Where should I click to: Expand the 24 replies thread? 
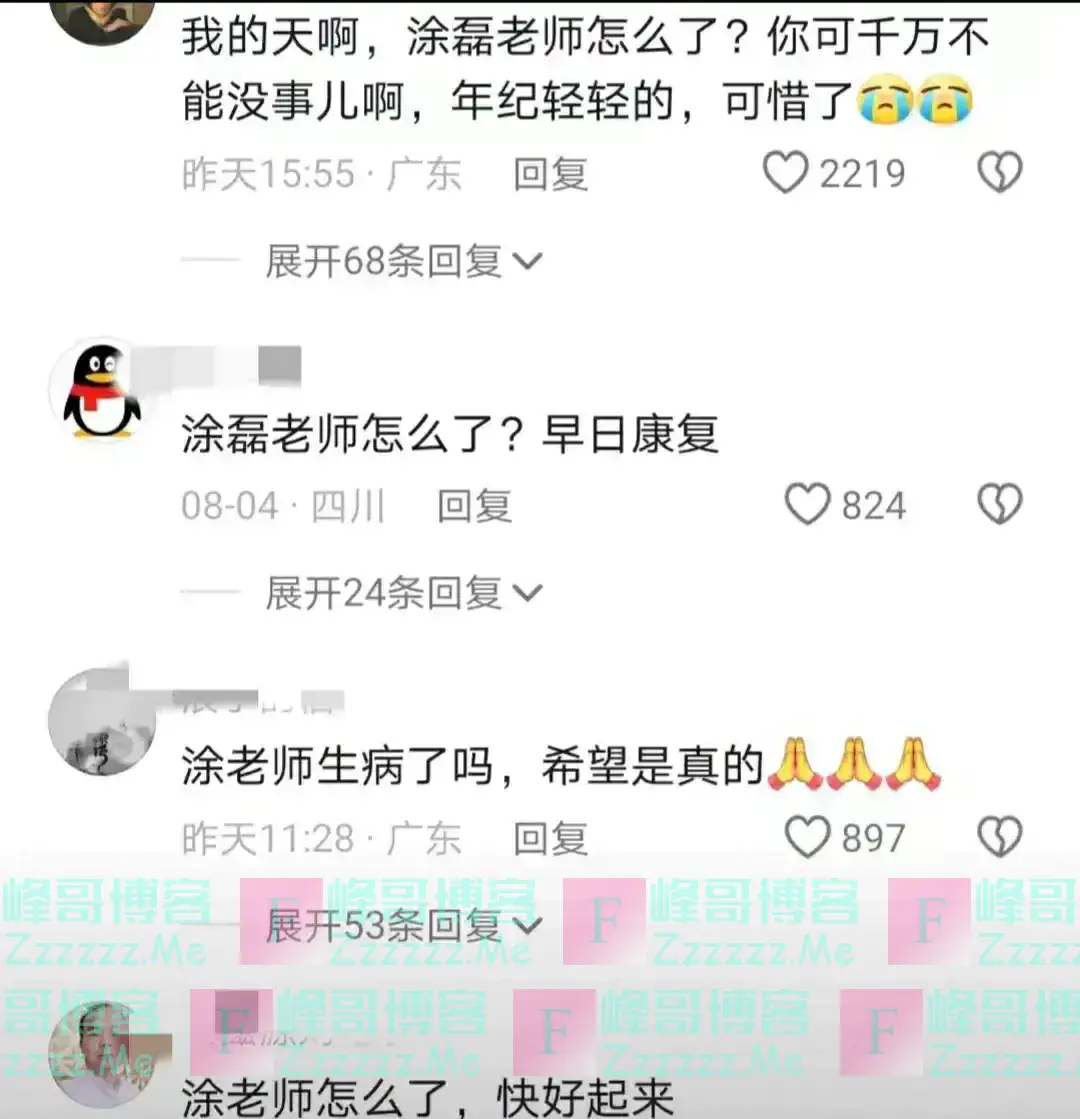385,594
